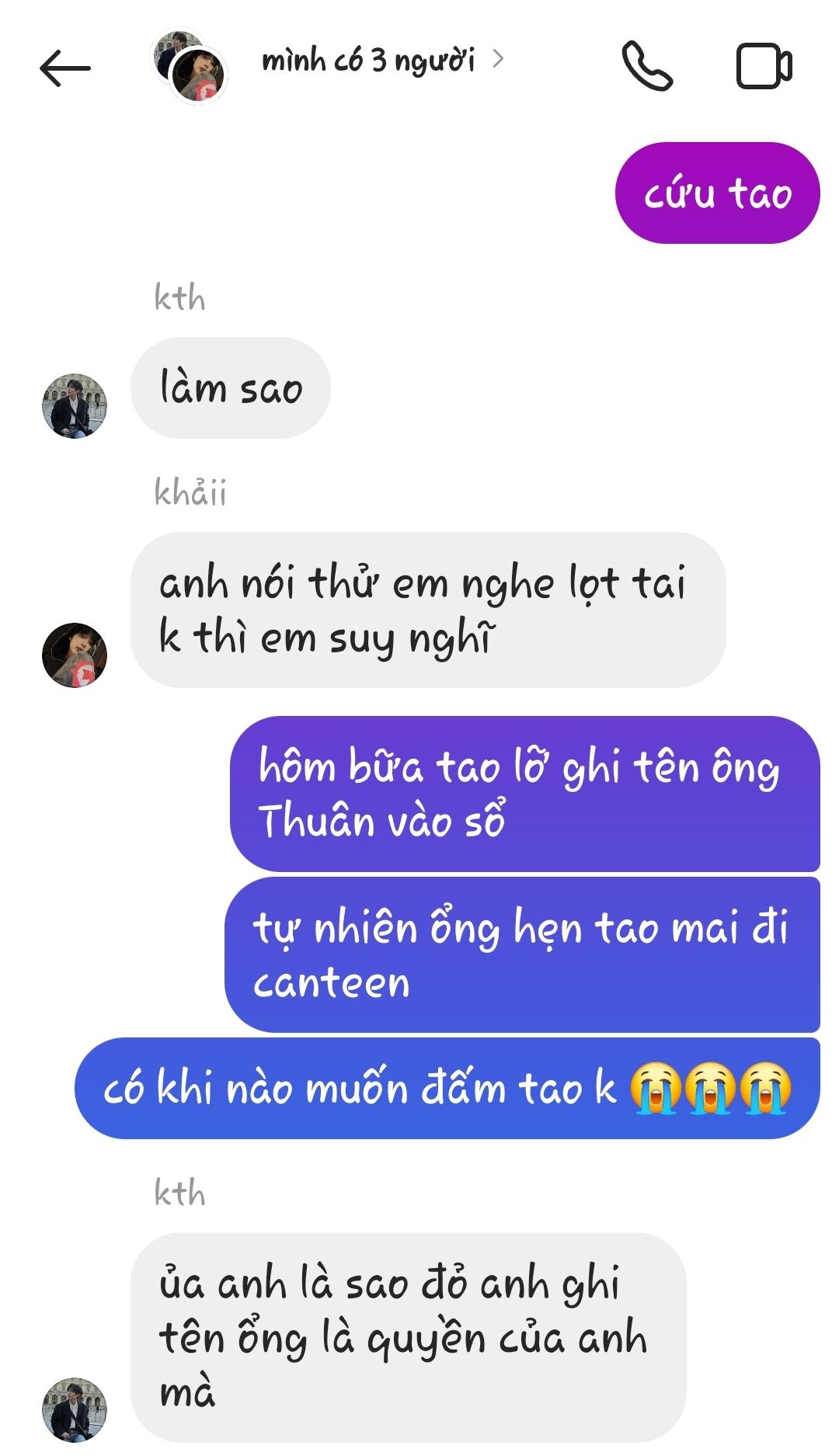Open group details for "mình có 3 người"
839x1456 pixels.
382,61
